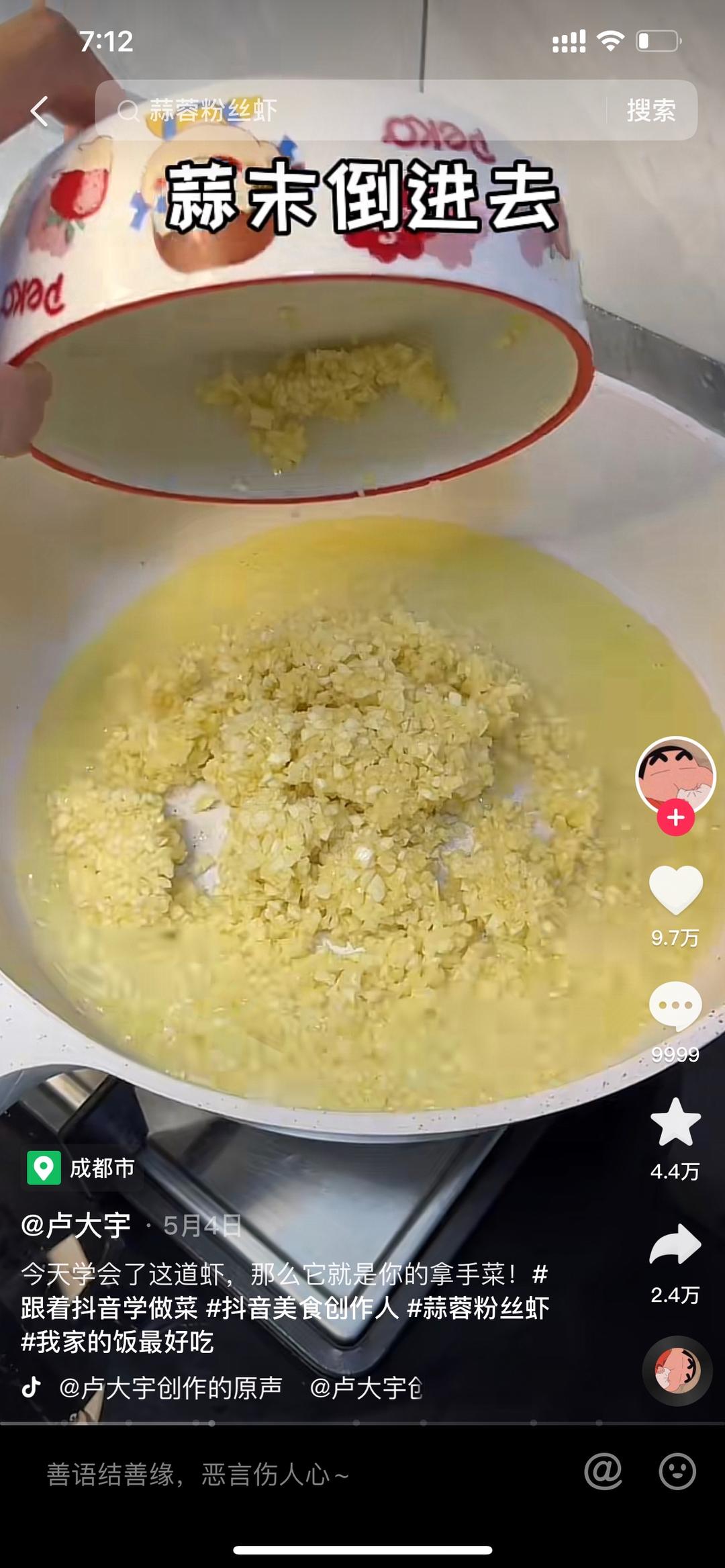Tap the 搜索 button

(650, 111)
